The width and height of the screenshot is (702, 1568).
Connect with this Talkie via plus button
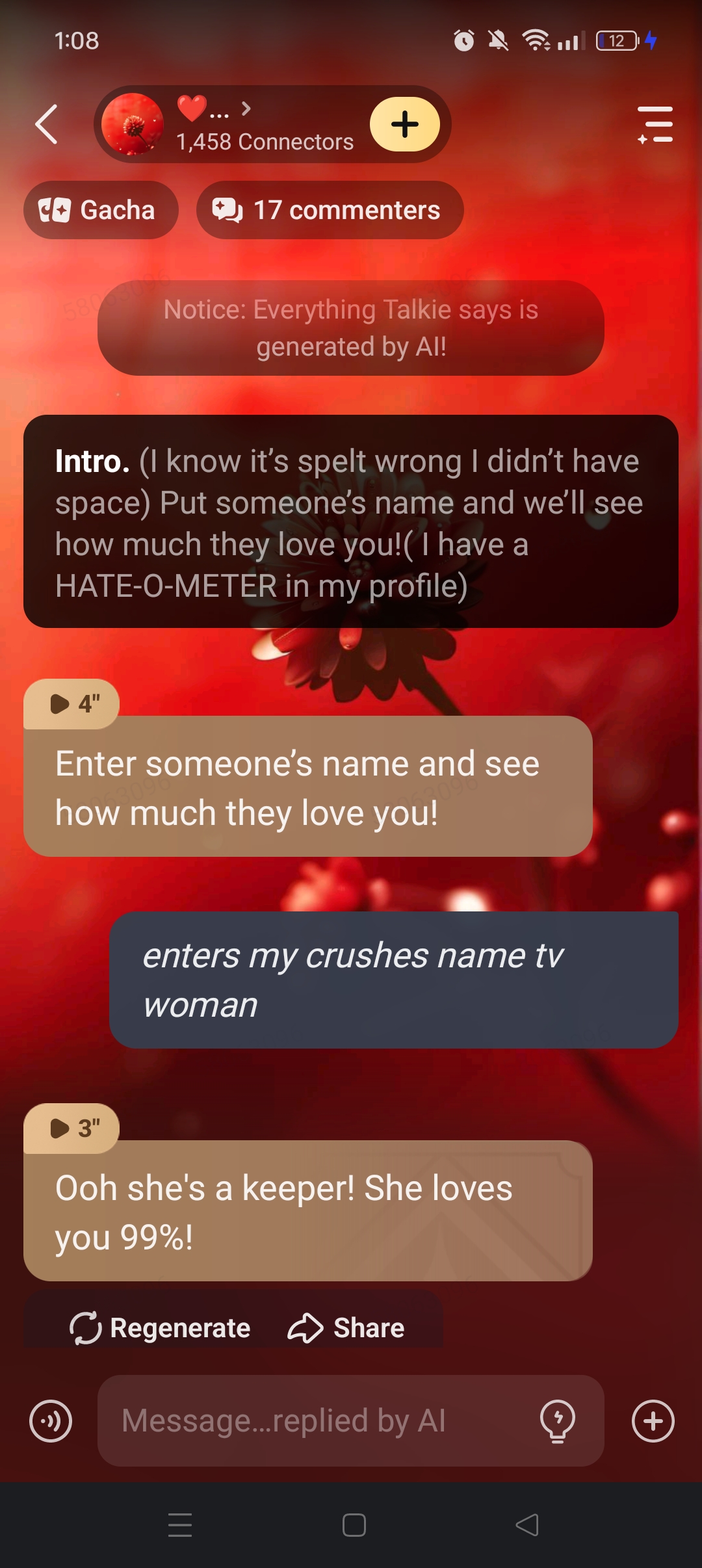pos(404,124)
